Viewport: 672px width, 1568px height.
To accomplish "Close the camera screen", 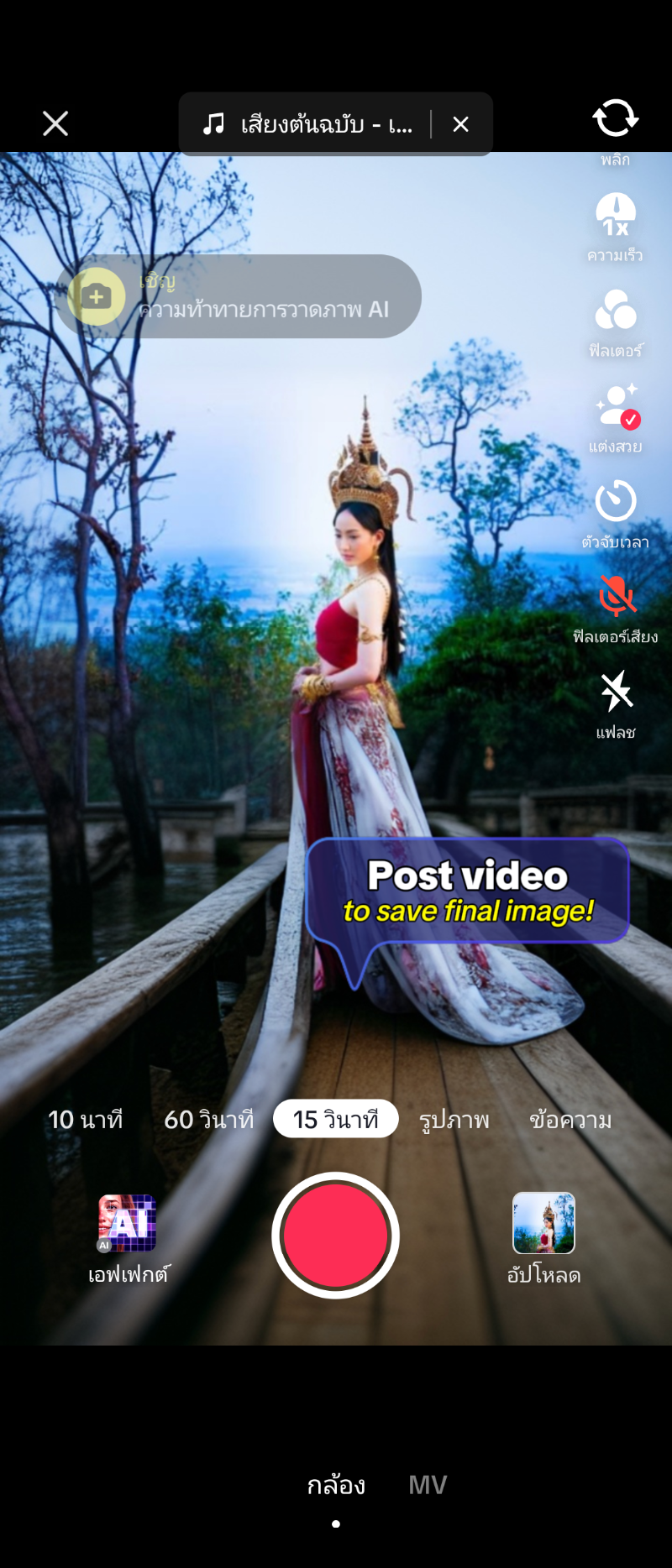I will tap(55, 123).
